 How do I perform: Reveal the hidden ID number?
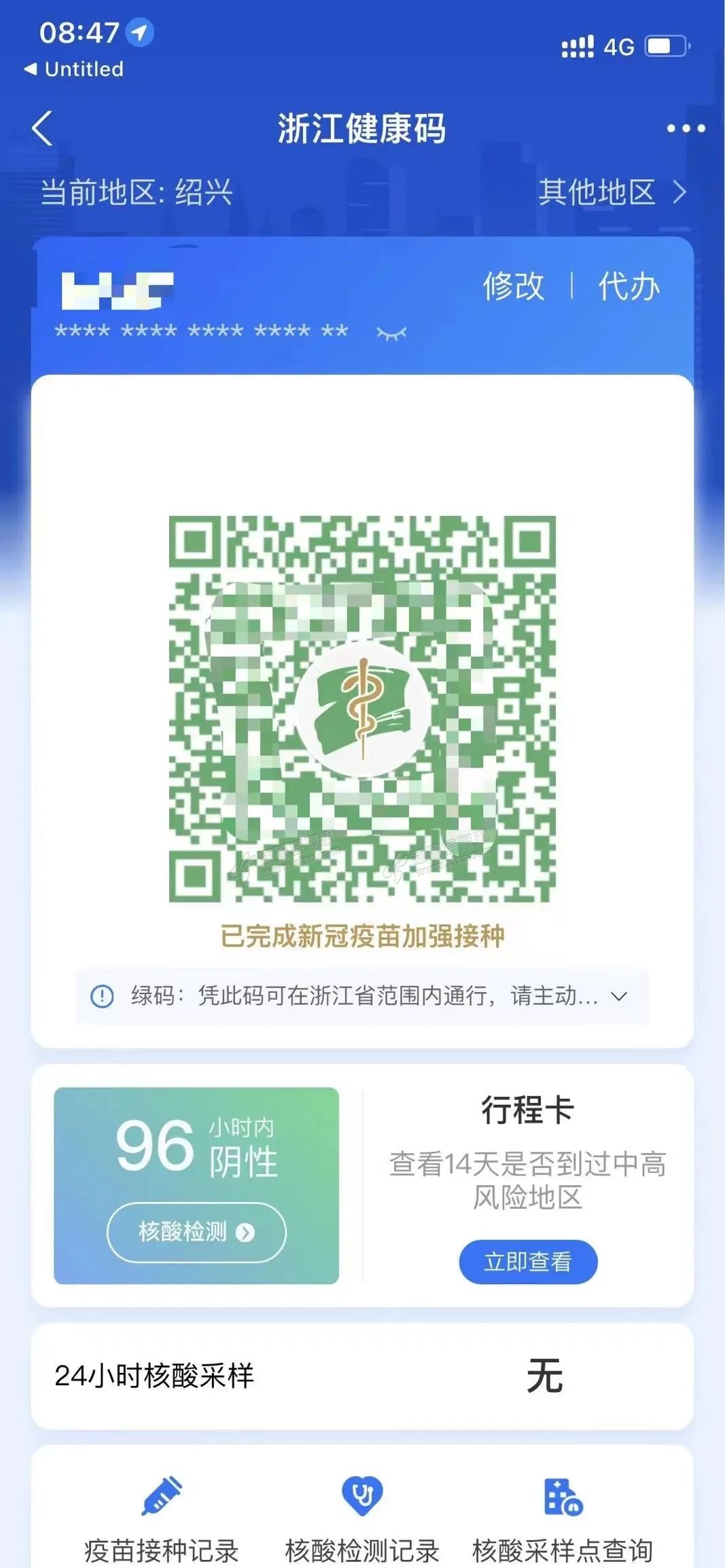coord(391,333)
